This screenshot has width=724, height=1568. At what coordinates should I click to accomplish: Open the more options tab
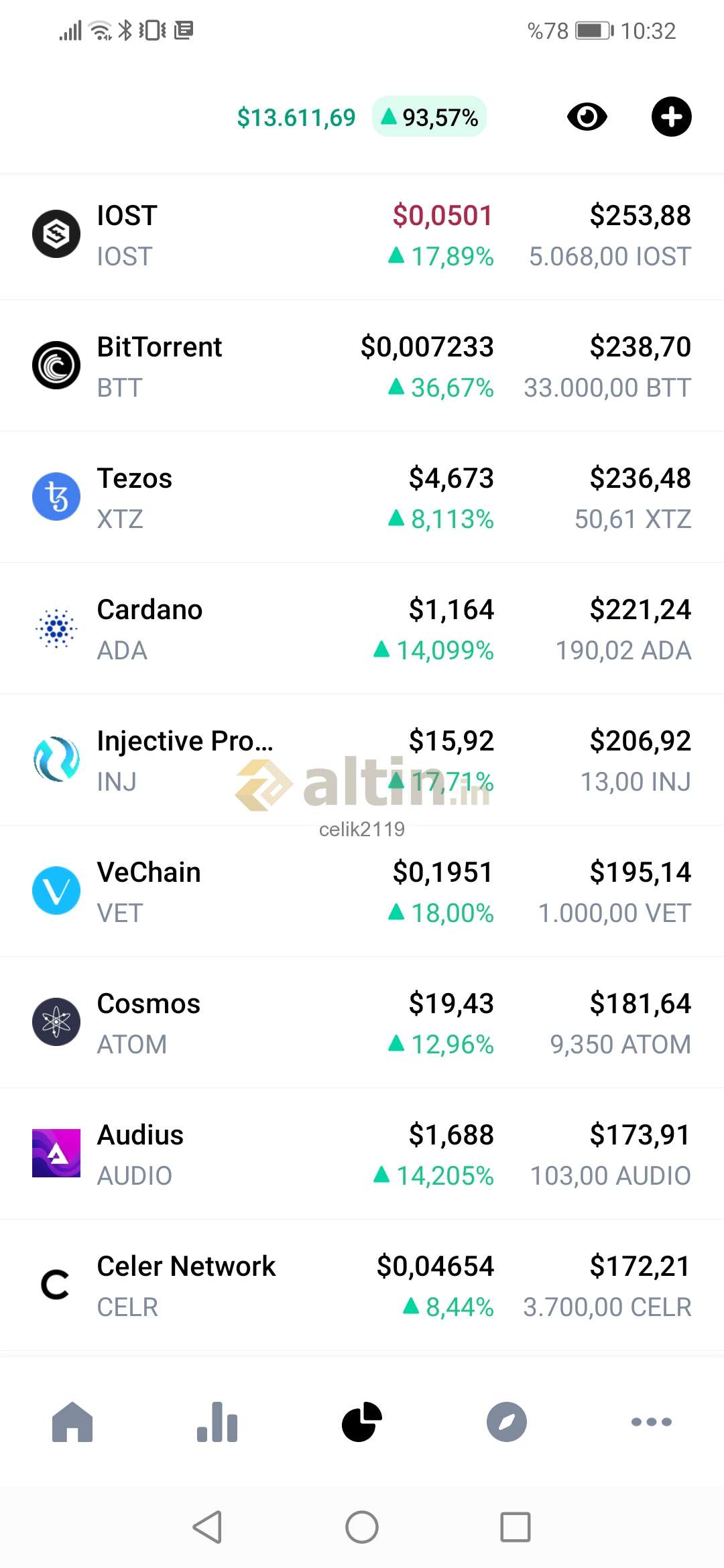652,1421
